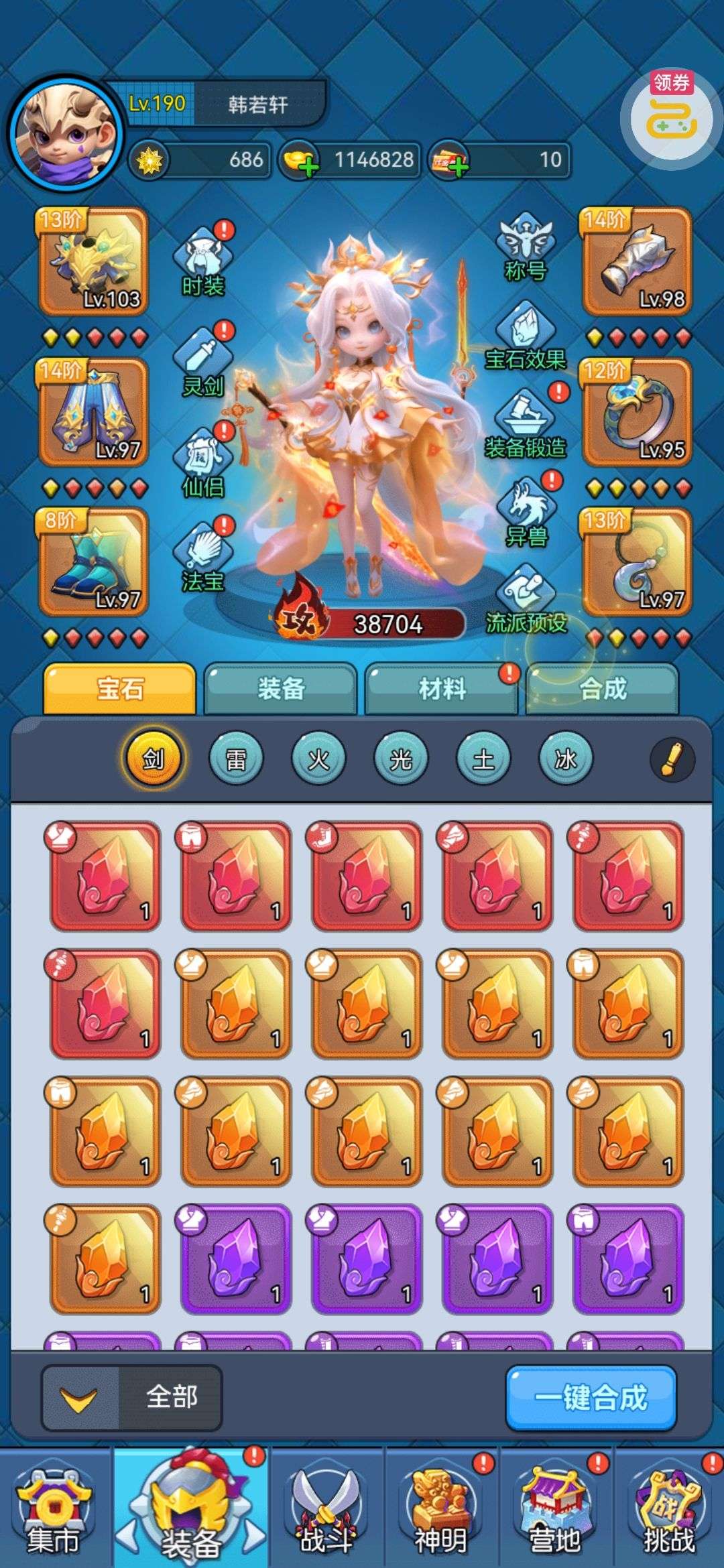Viewport: 724px width, 1568px height.
Task: Open the 领券 coupon button
Action: [x=671, y=114]
